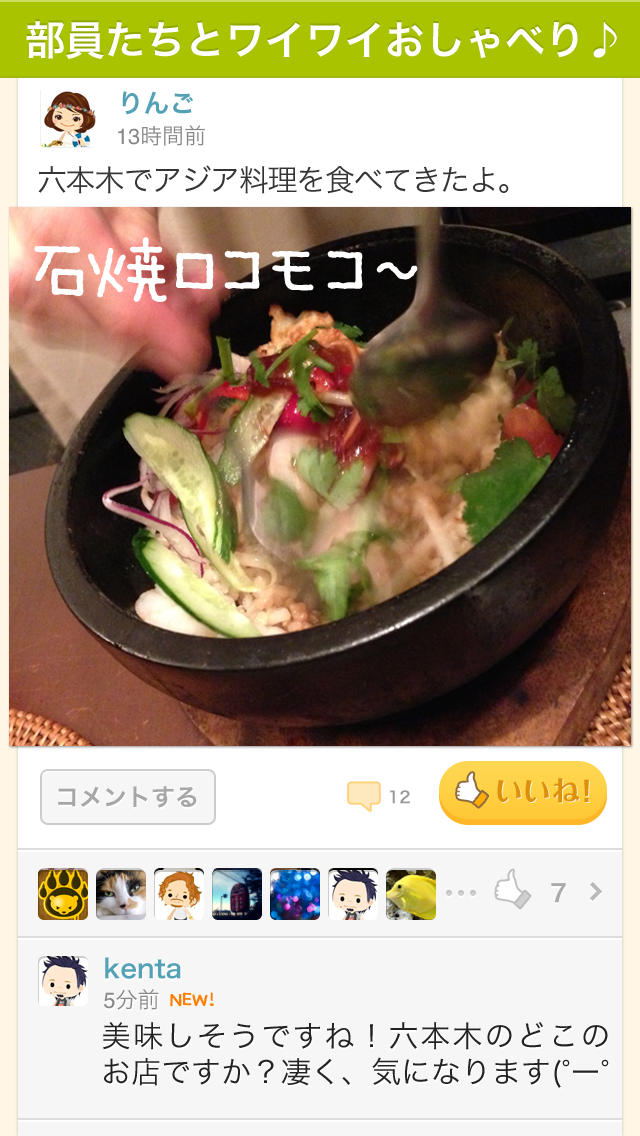640x1136 pixels.
Task: View kenta's profile via username
Action: coord(142,968)
